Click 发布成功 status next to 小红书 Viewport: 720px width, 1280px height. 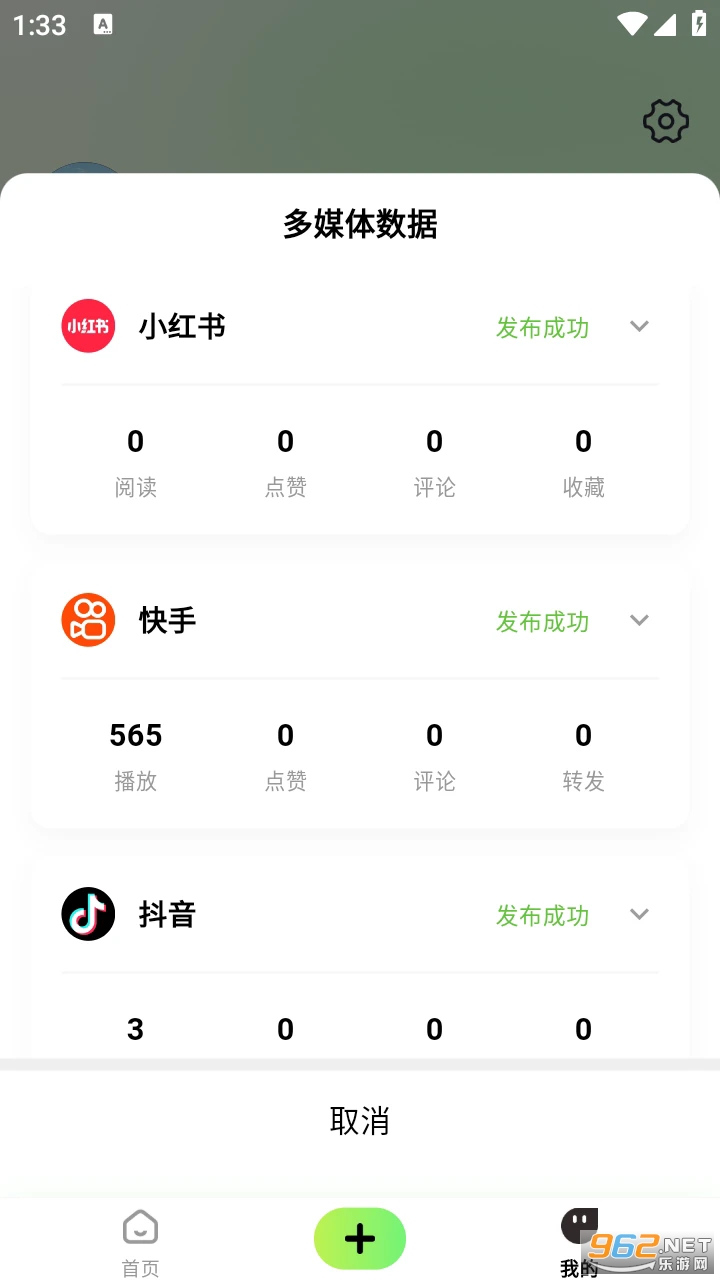coord(542,327)
